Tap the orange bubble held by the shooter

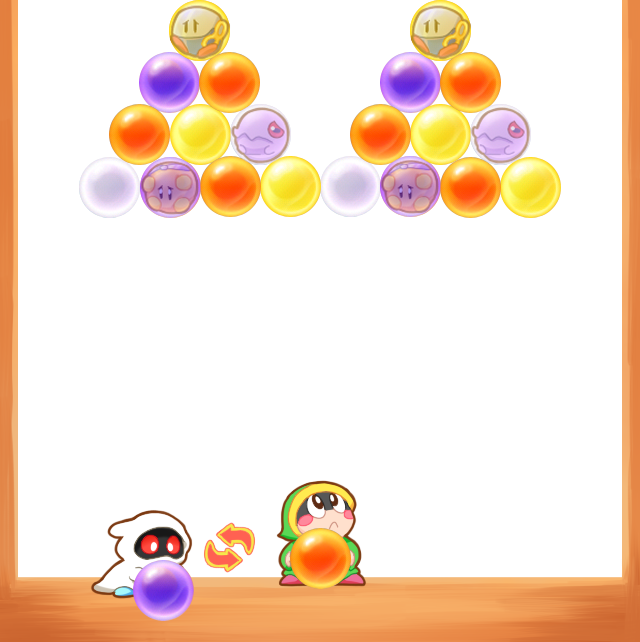click(320, 557)
